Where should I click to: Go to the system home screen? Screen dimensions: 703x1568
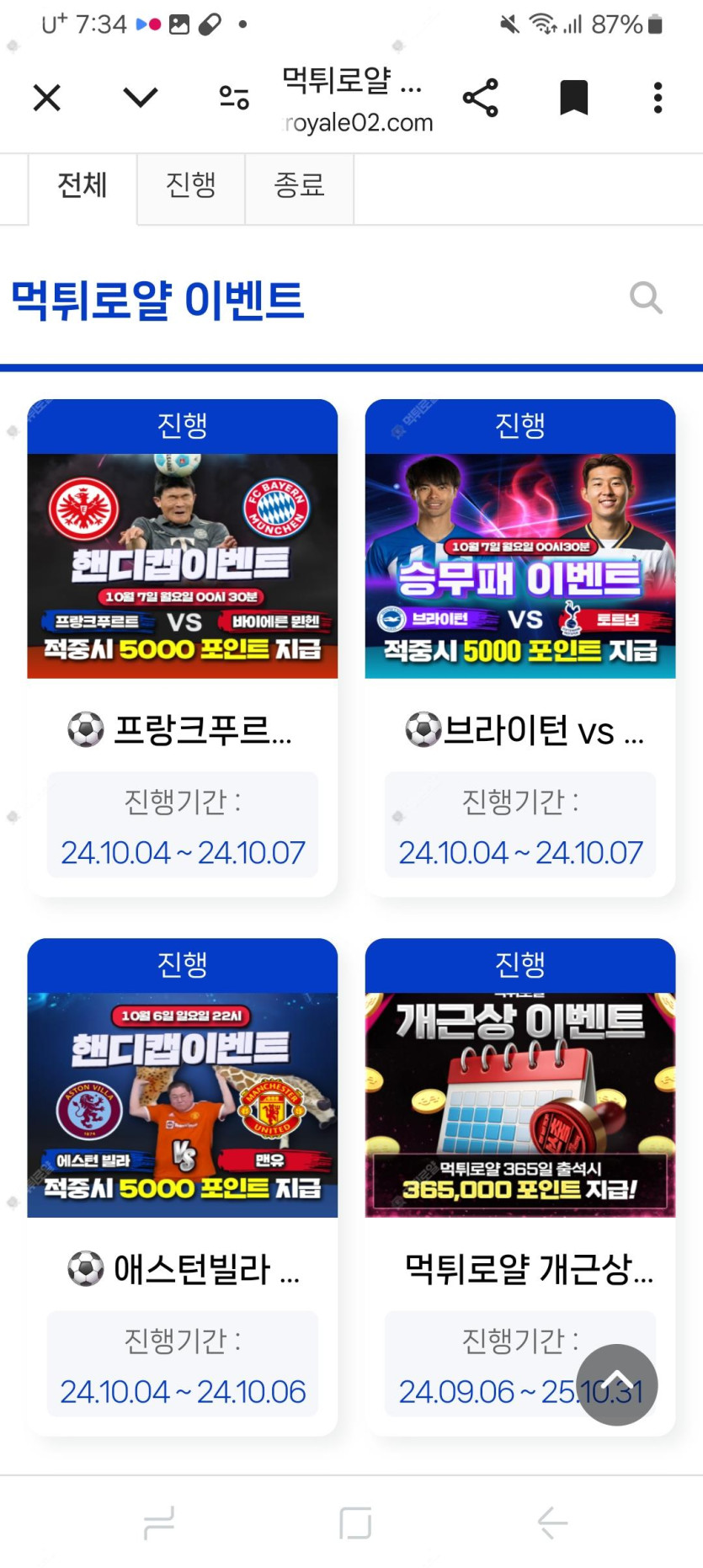(355, 1523)
